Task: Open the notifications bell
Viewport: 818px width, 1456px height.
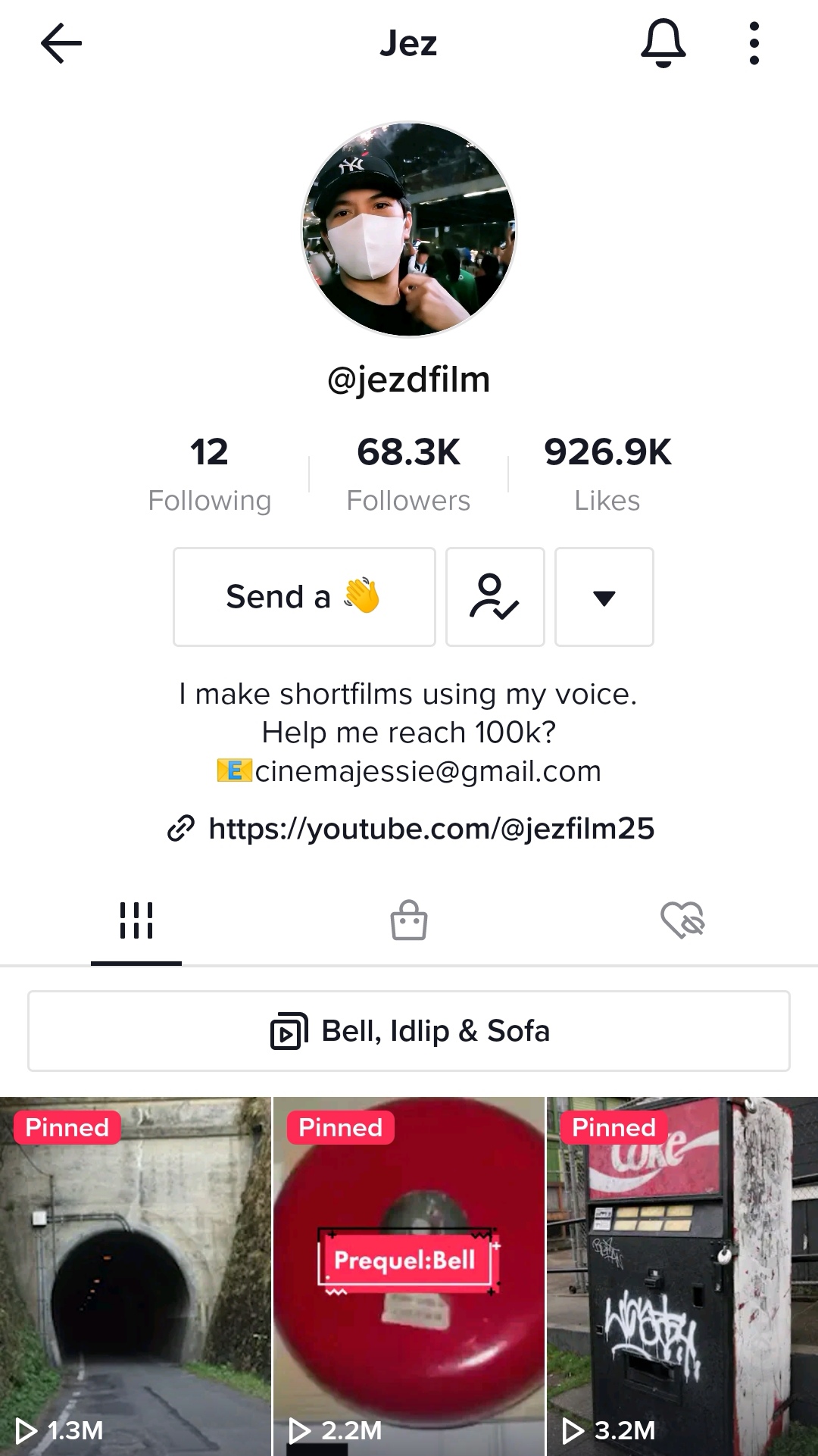Action: (663, 43)
